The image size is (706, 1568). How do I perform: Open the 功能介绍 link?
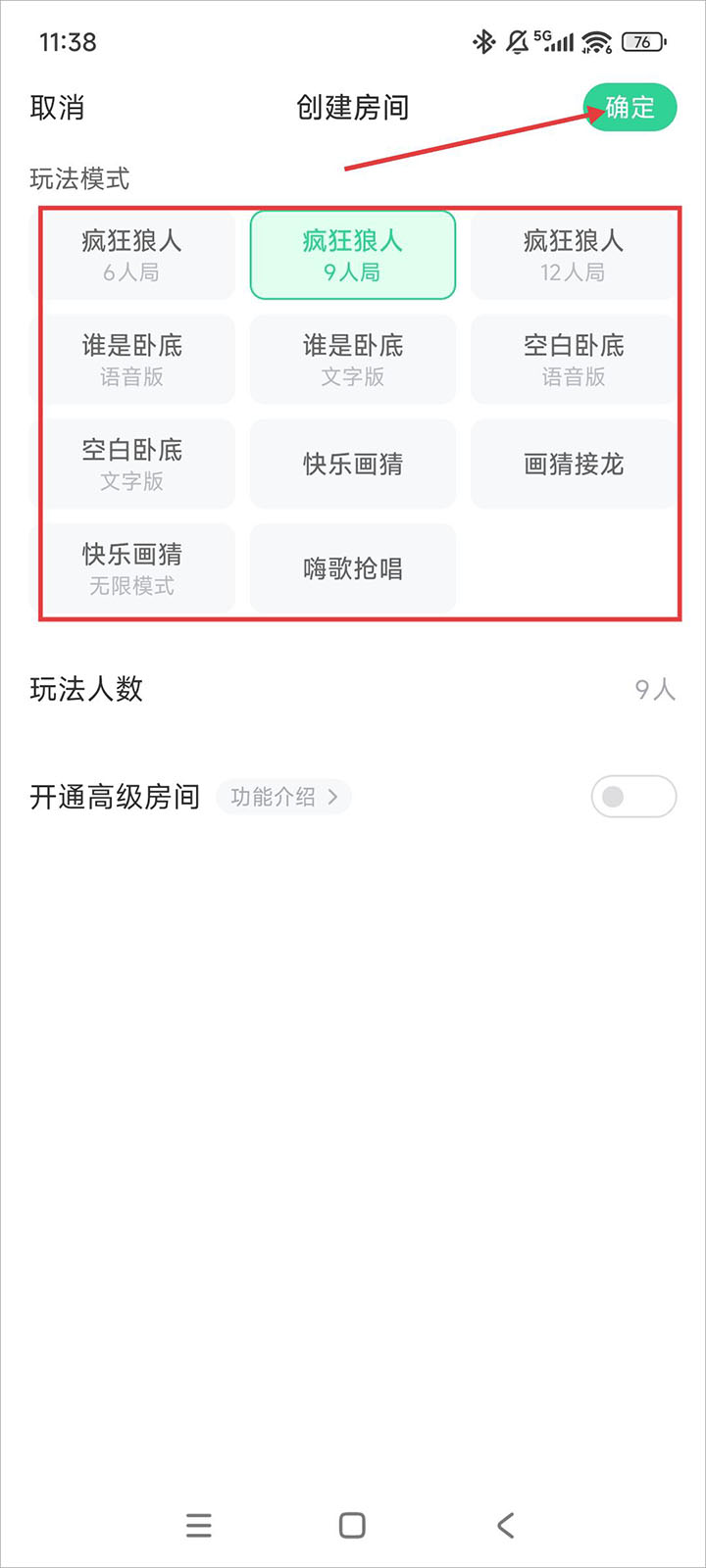(283, 797)
